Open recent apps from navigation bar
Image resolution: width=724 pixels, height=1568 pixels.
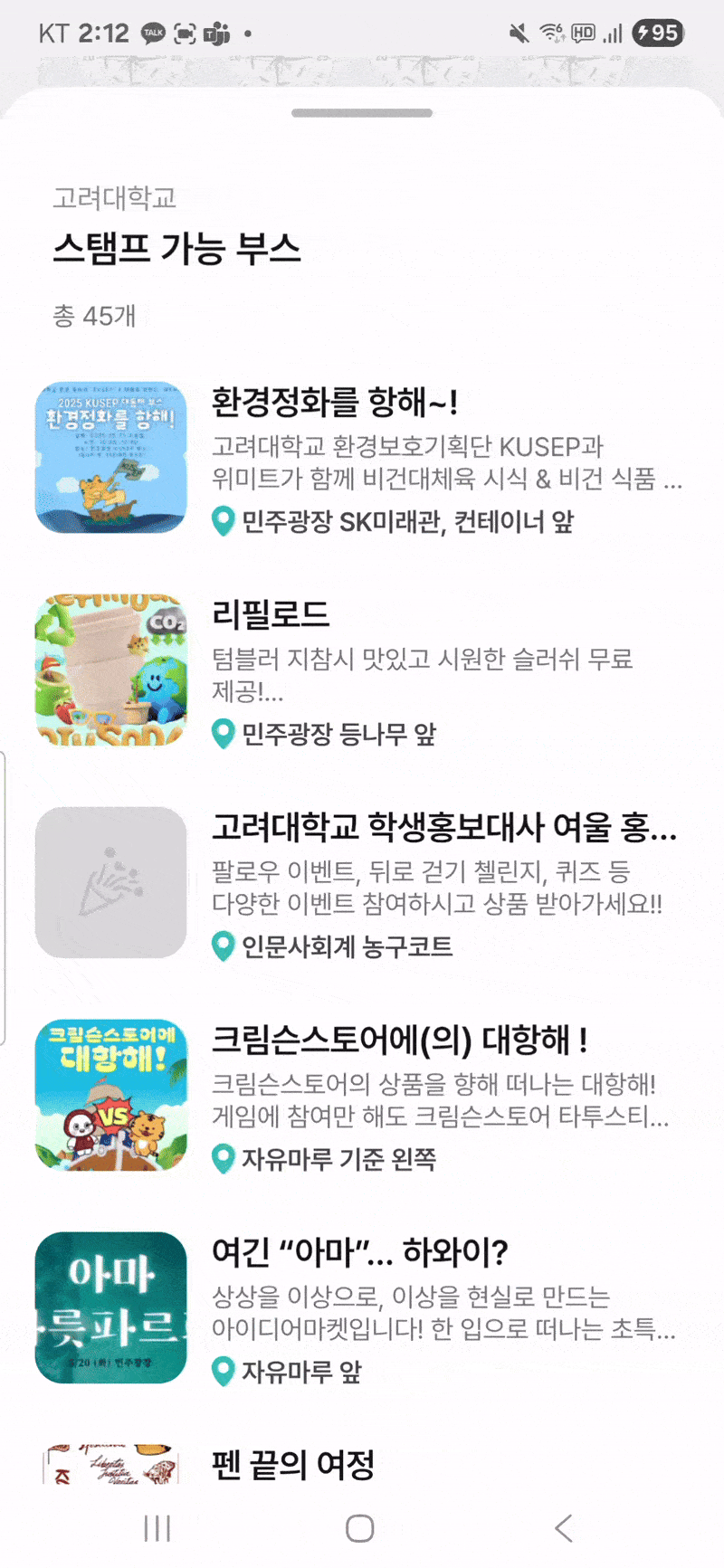tap(157, 1528)
